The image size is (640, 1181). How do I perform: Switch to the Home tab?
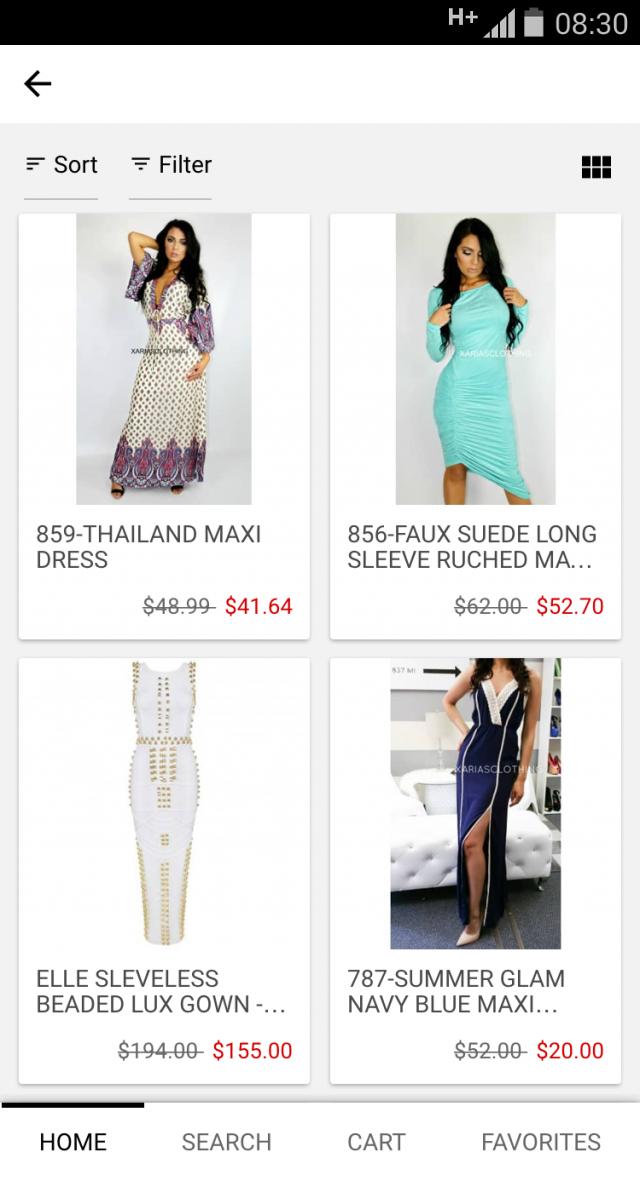click(73, 1142)
